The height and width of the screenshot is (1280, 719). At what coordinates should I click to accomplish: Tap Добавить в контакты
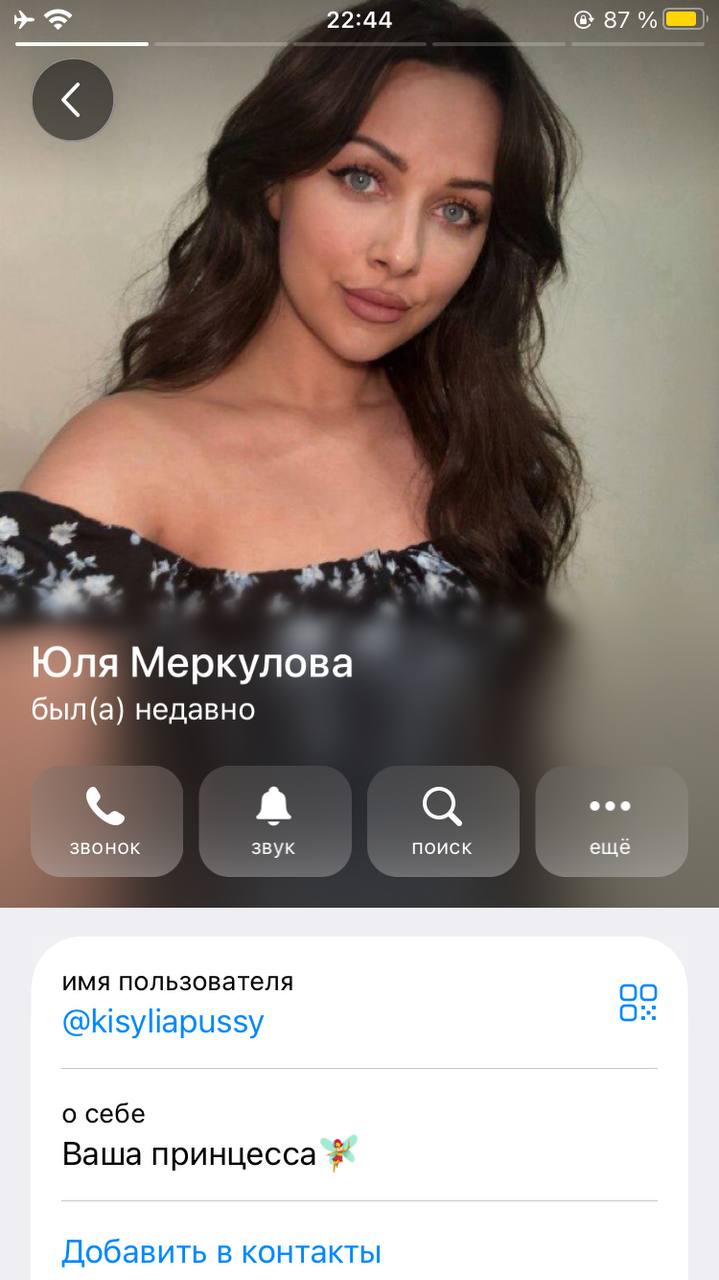(221, 1251)
